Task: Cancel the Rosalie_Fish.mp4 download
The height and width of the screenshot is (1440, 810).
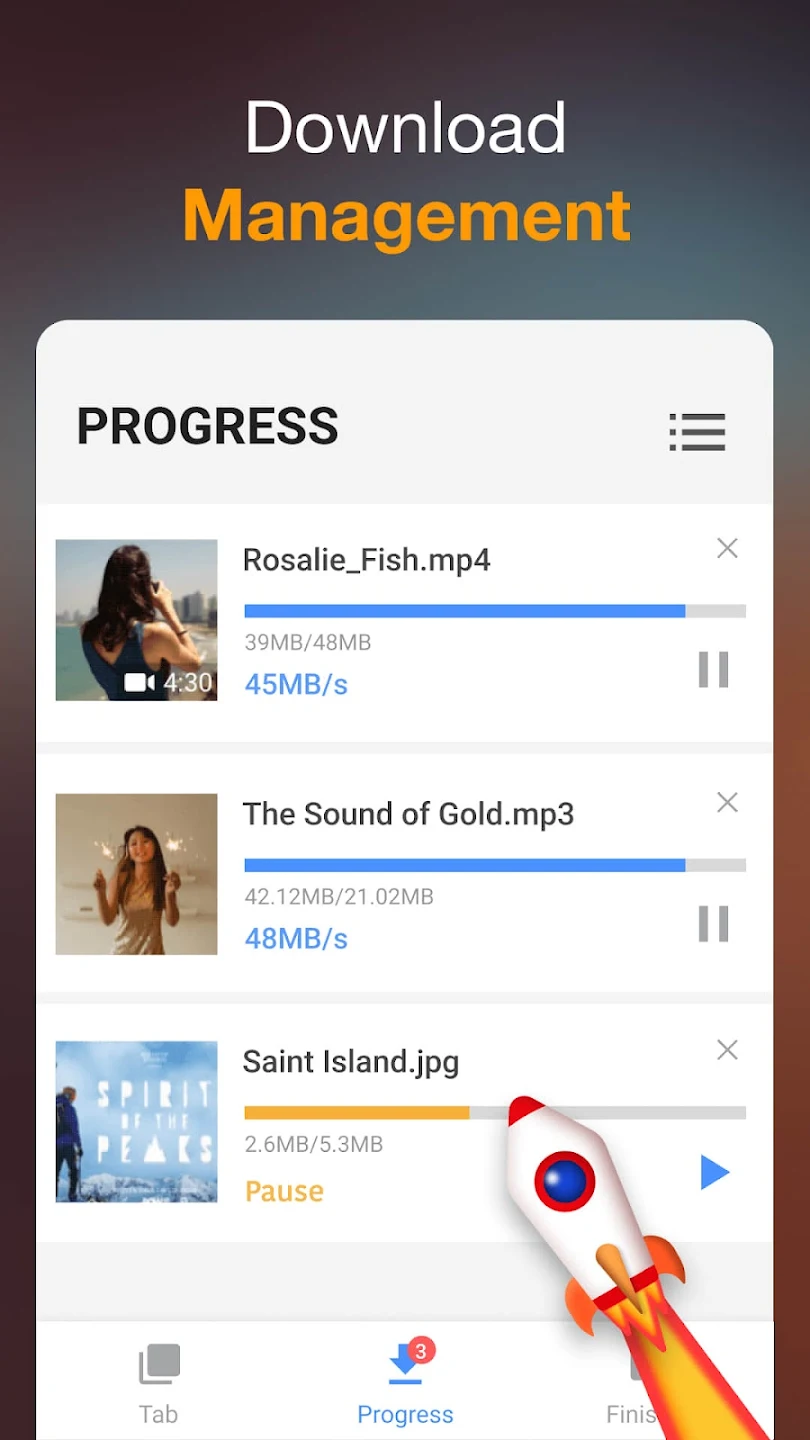Action: (727, 548)
